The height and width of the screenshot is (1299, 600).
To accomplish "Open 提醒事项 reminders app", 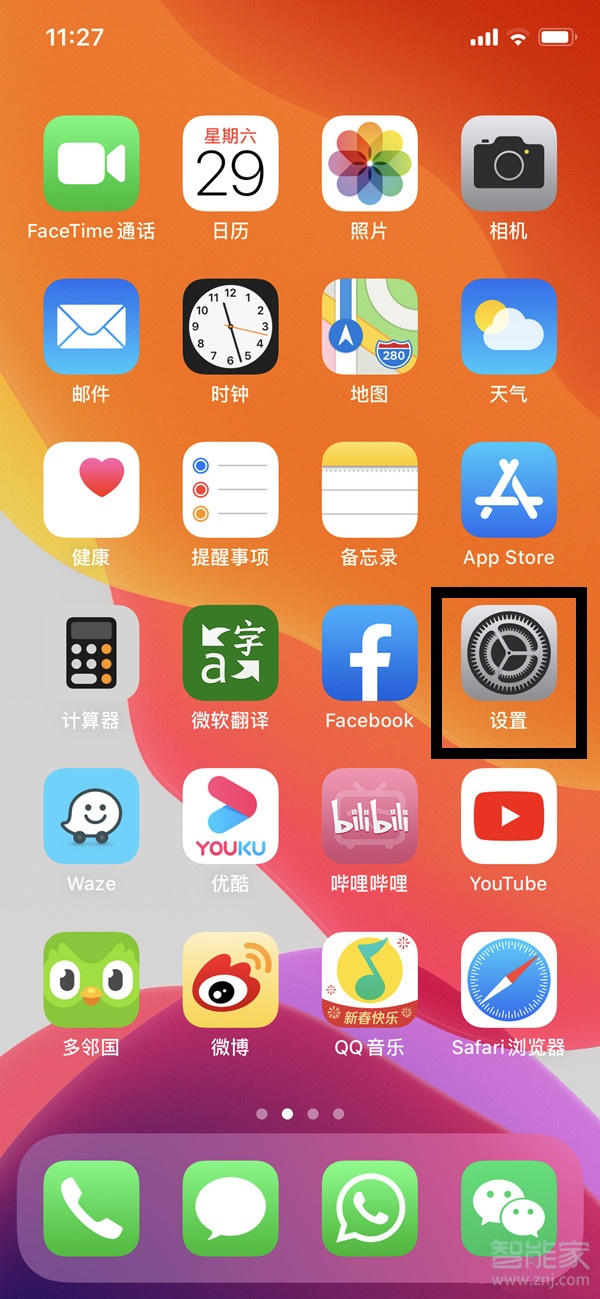I will pos(230,490).
